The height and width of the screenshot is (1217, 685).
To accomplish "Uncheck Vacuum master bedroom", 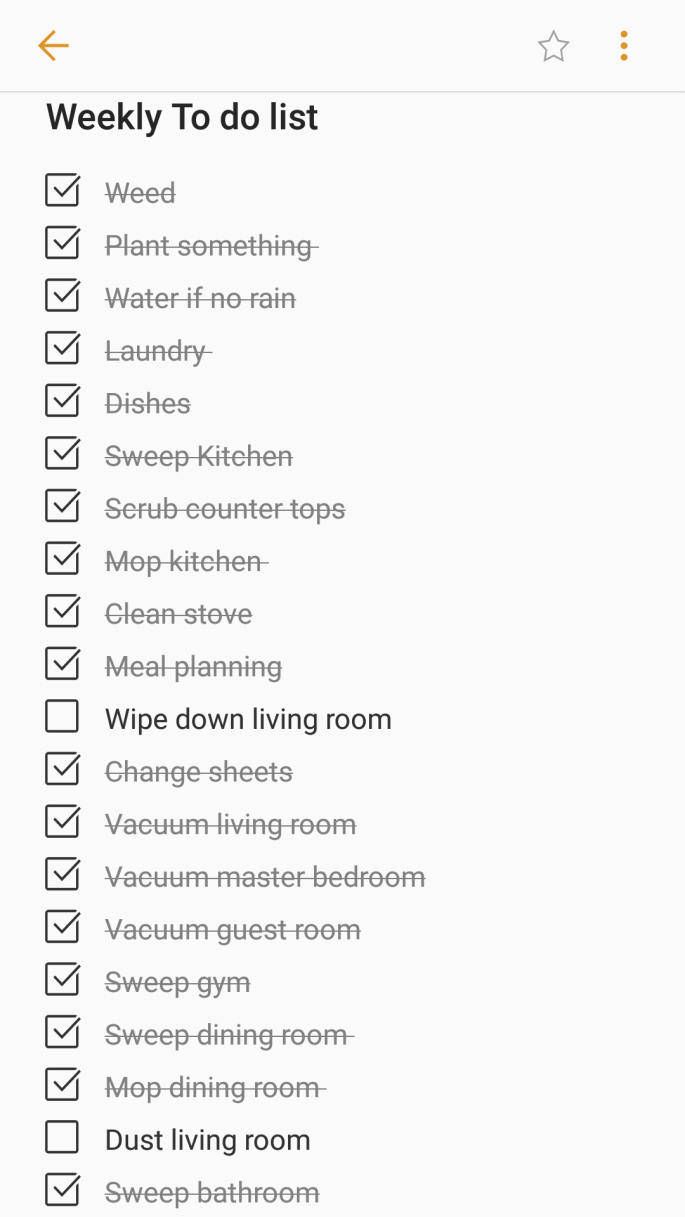I will click(x=62, y=875).
